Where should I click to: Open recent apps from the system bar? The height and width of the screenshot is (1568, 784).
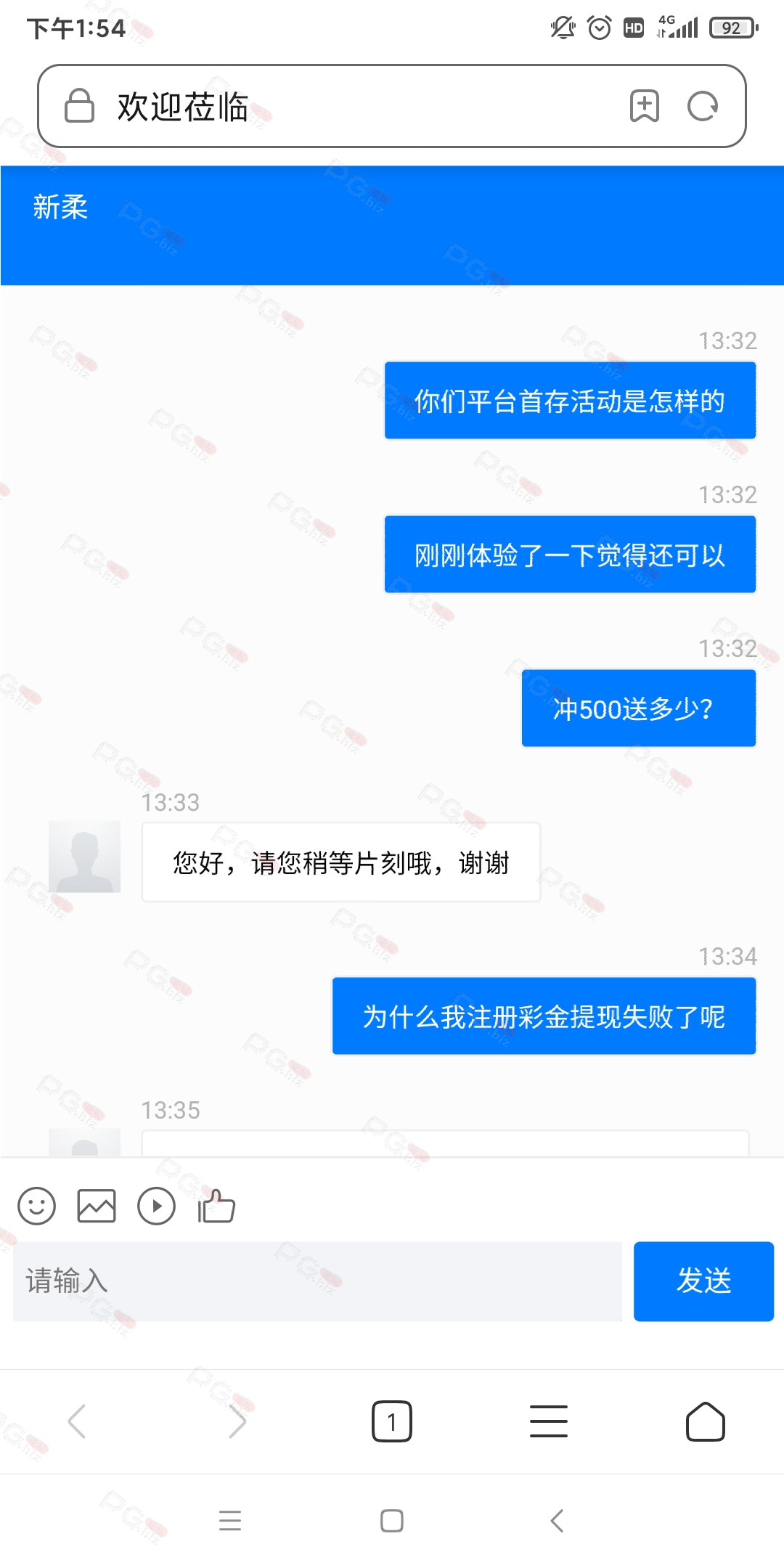pyautogui.click(x=230, y=1520)
